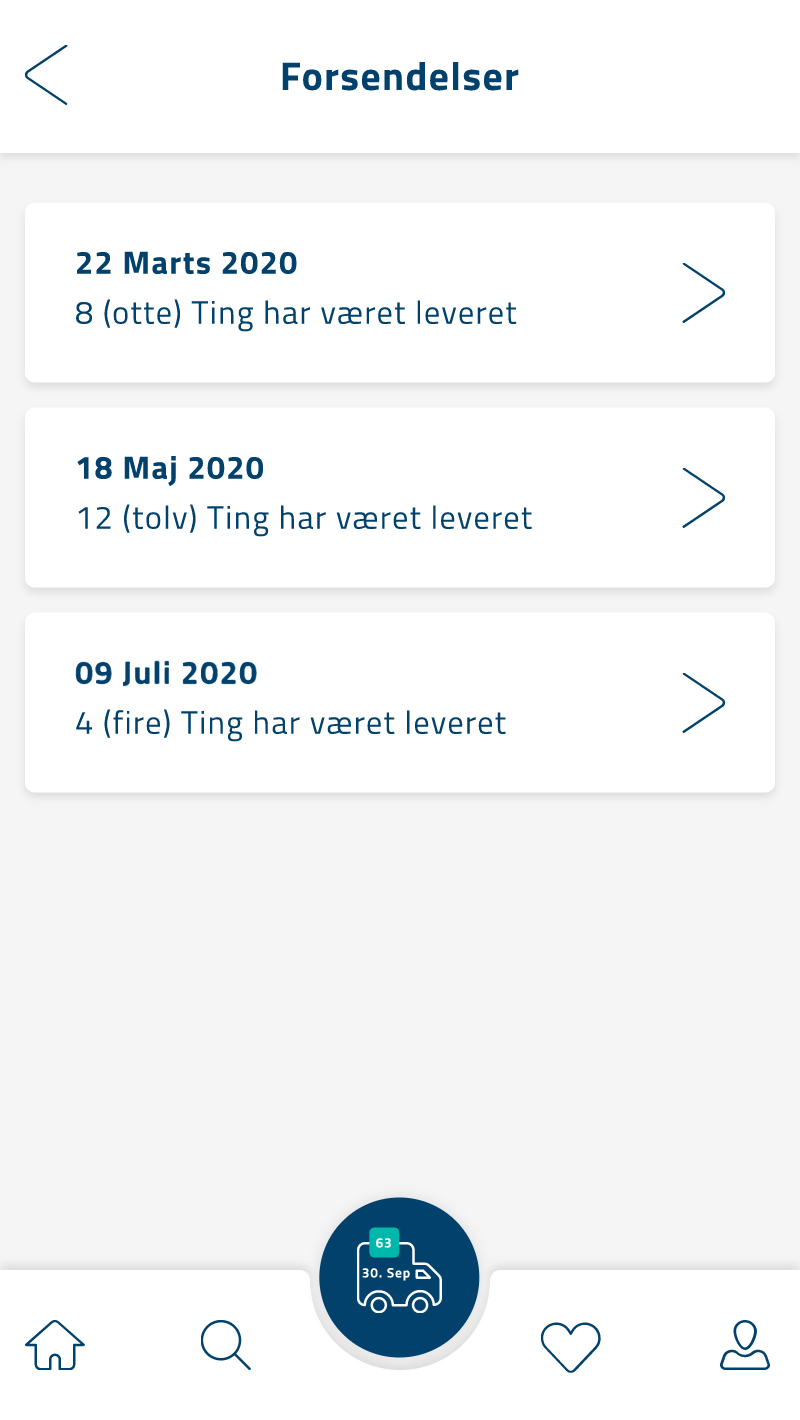Viewport: 800px width, 1420px height.
Task: Open the 18 Maj 2020 shipment
Action: pos(400,497)
